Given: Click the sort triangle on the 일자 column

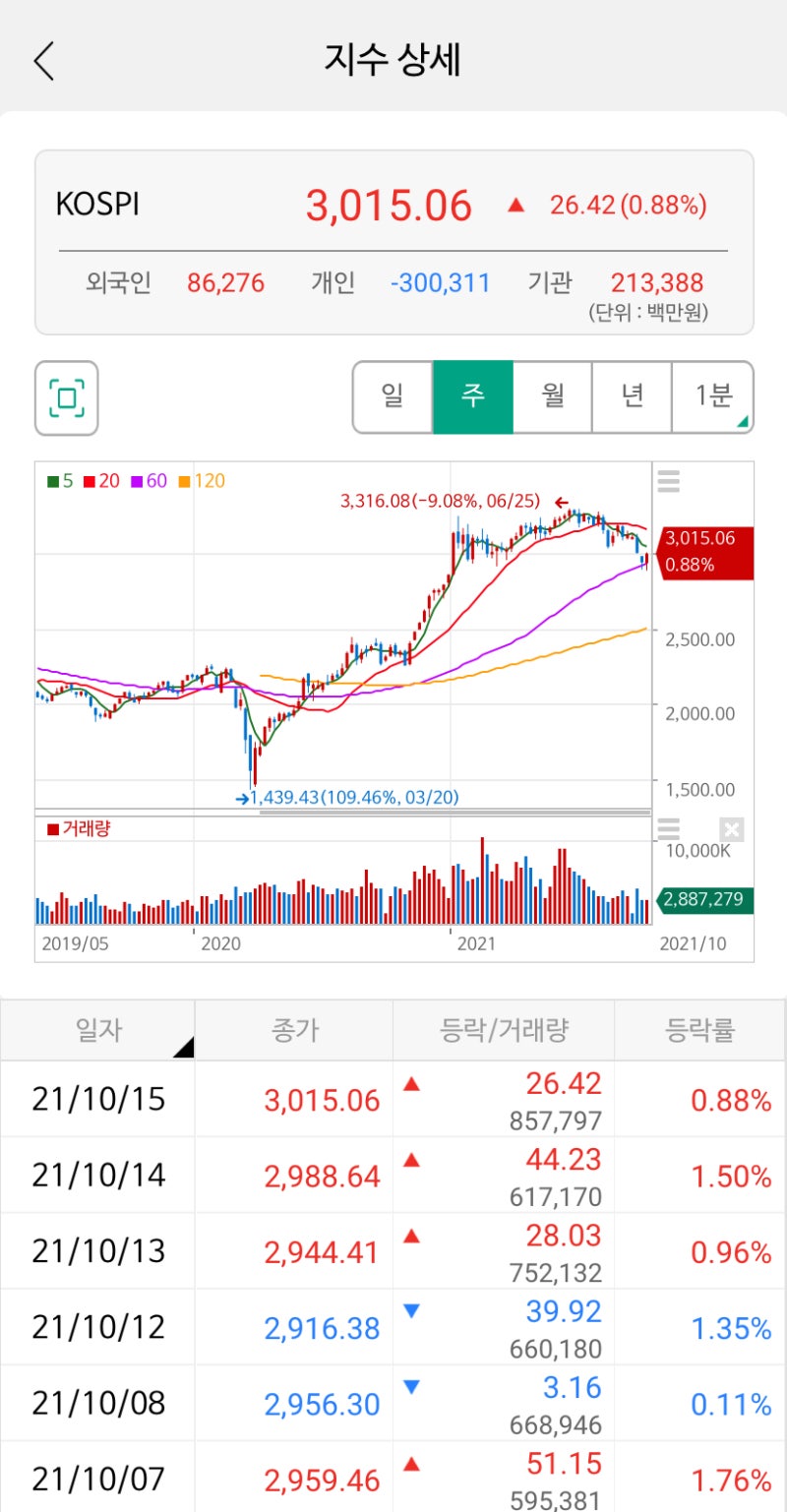Looking at the screenshot, I should (x=183, y=1049).
